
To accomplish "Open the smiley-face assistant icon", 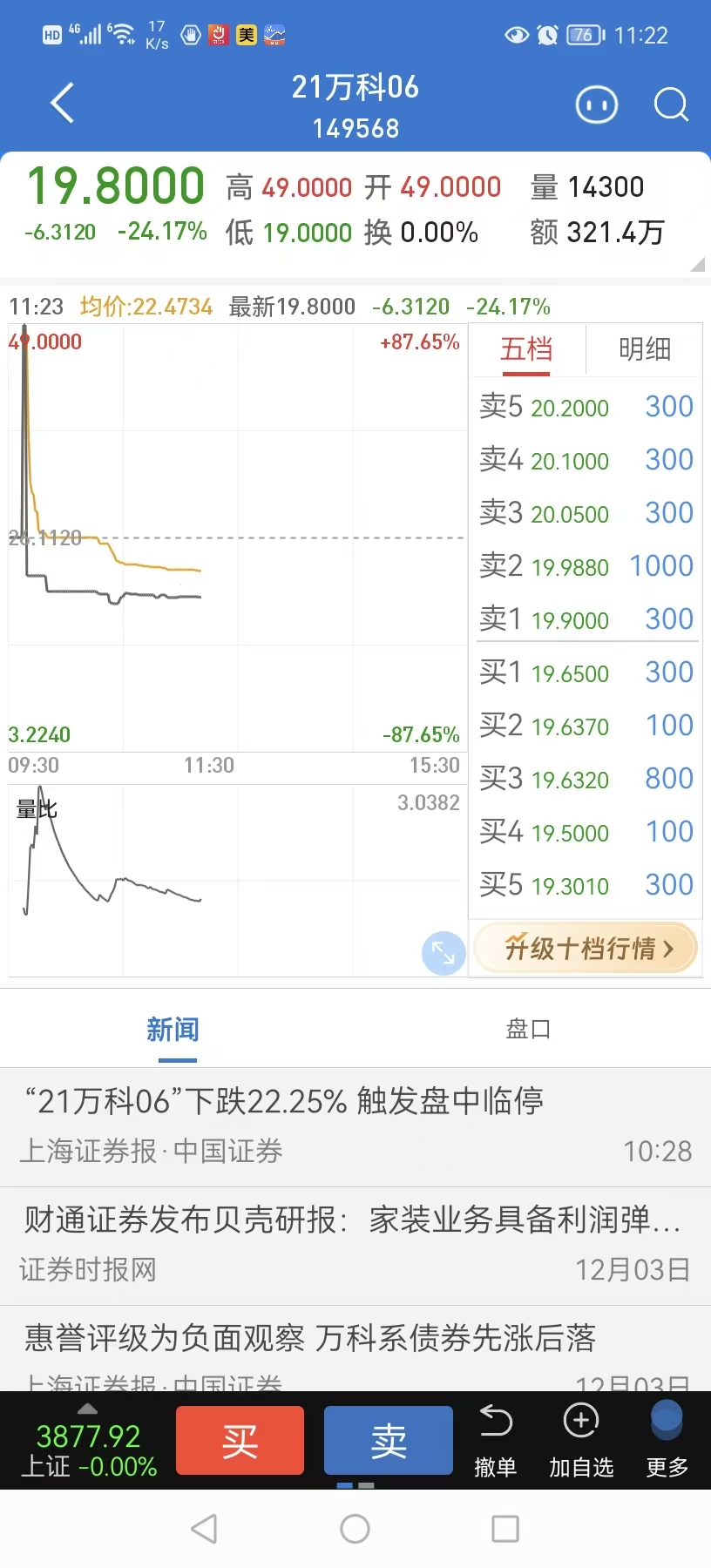I will click(x=597, y=105).
